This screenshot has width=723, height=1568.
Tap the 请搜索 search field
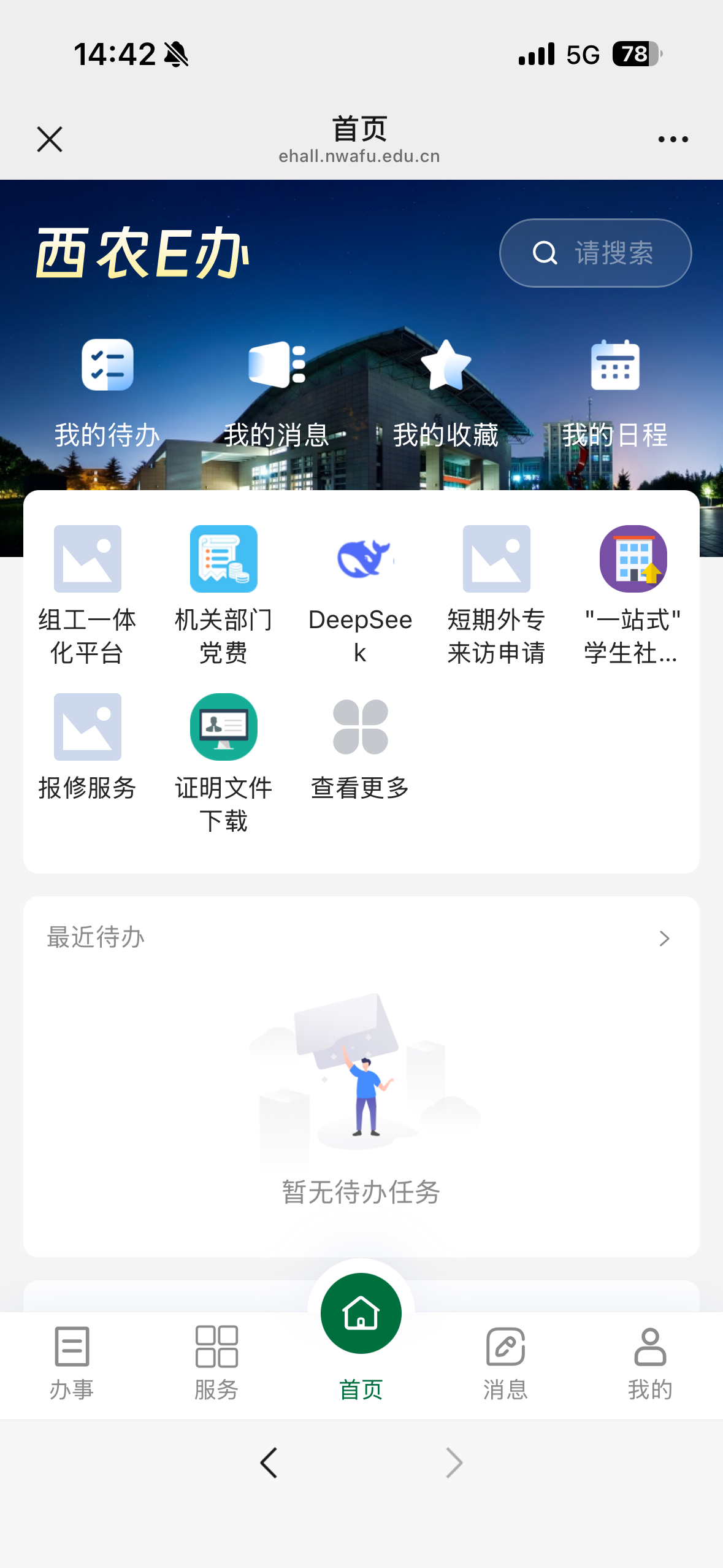click(x=594, y=253)
